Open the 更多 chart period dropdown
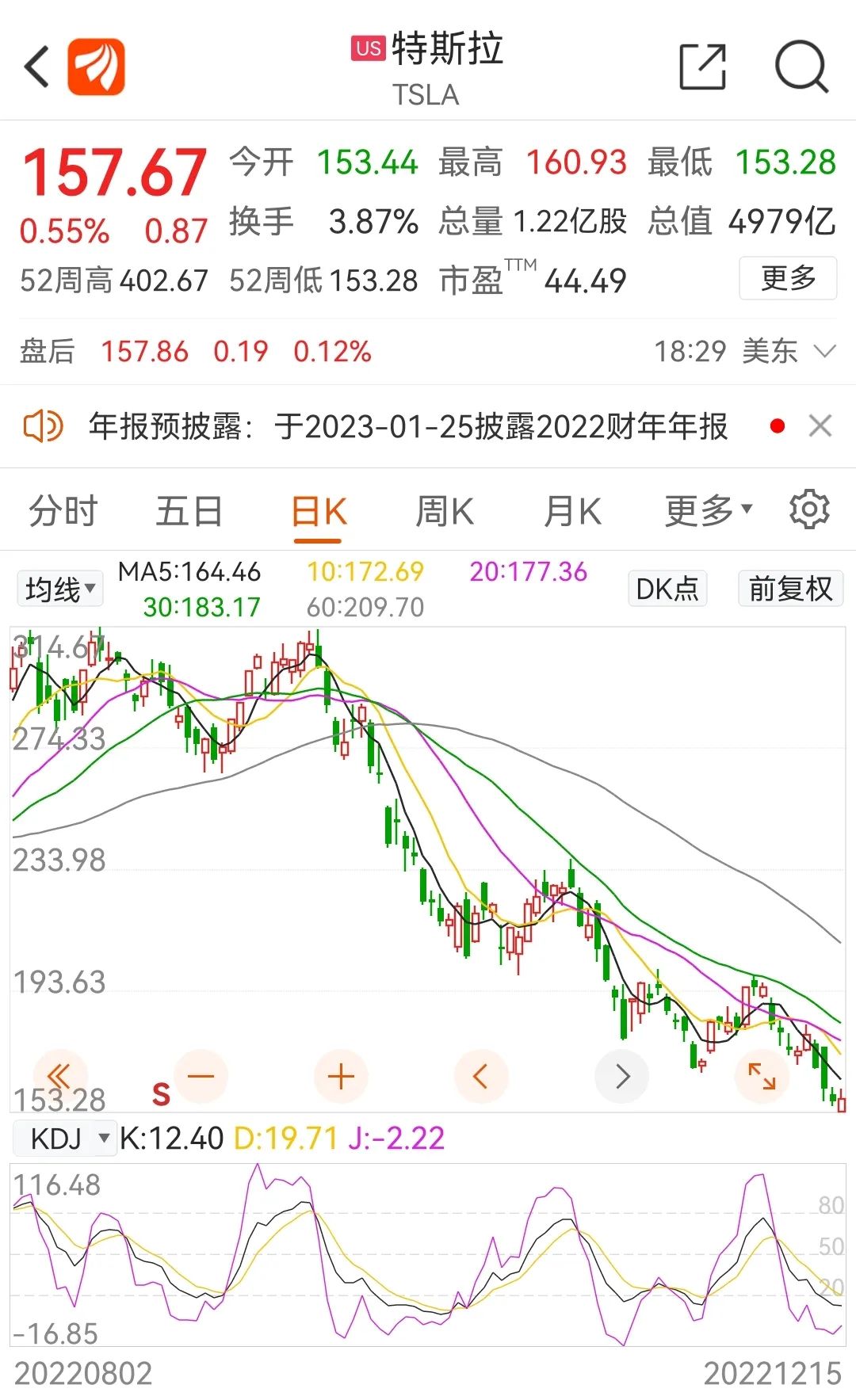 708,511
